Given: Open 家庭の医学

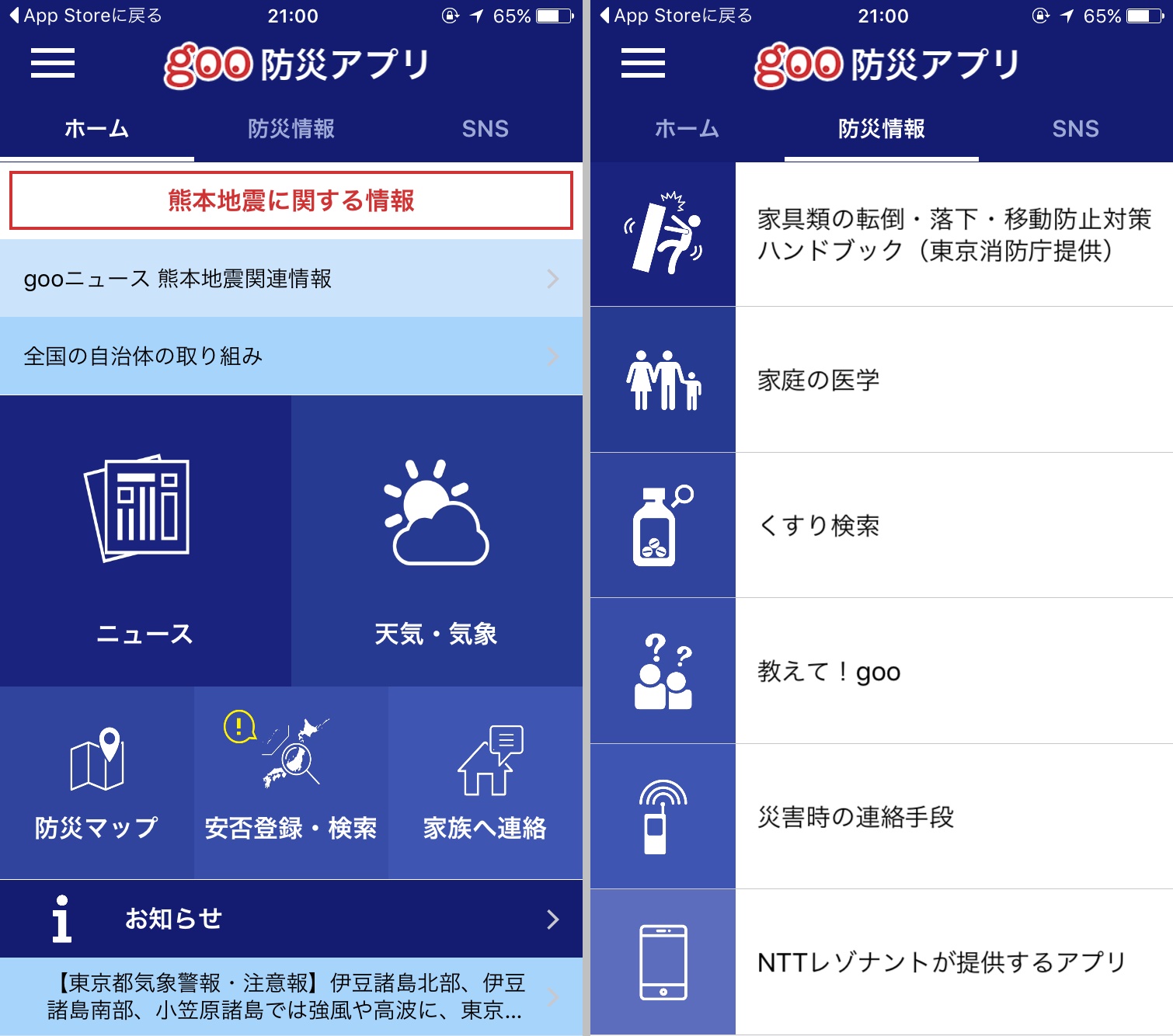Looking at the screenshot, I should 882,380.
